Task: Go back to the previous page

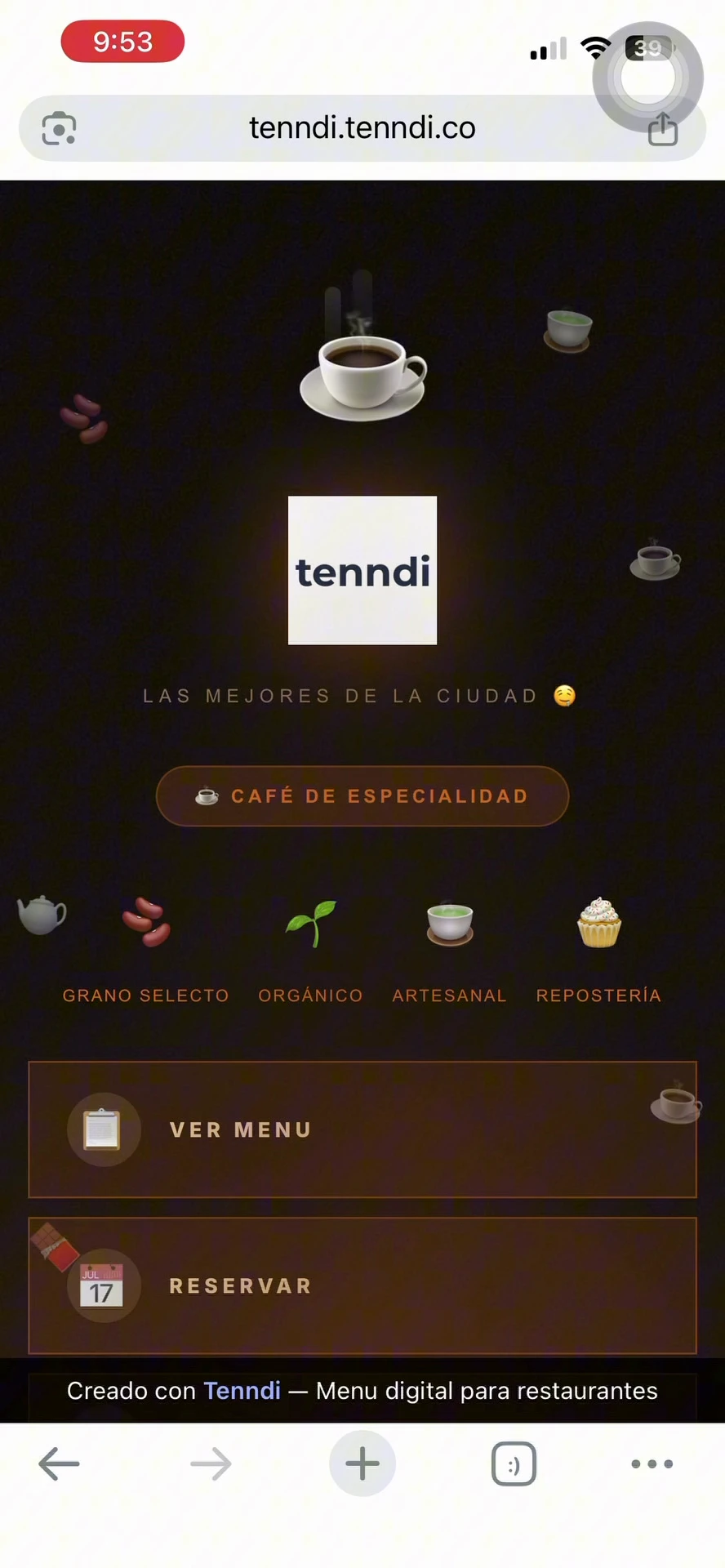Action: (59, 1464)
